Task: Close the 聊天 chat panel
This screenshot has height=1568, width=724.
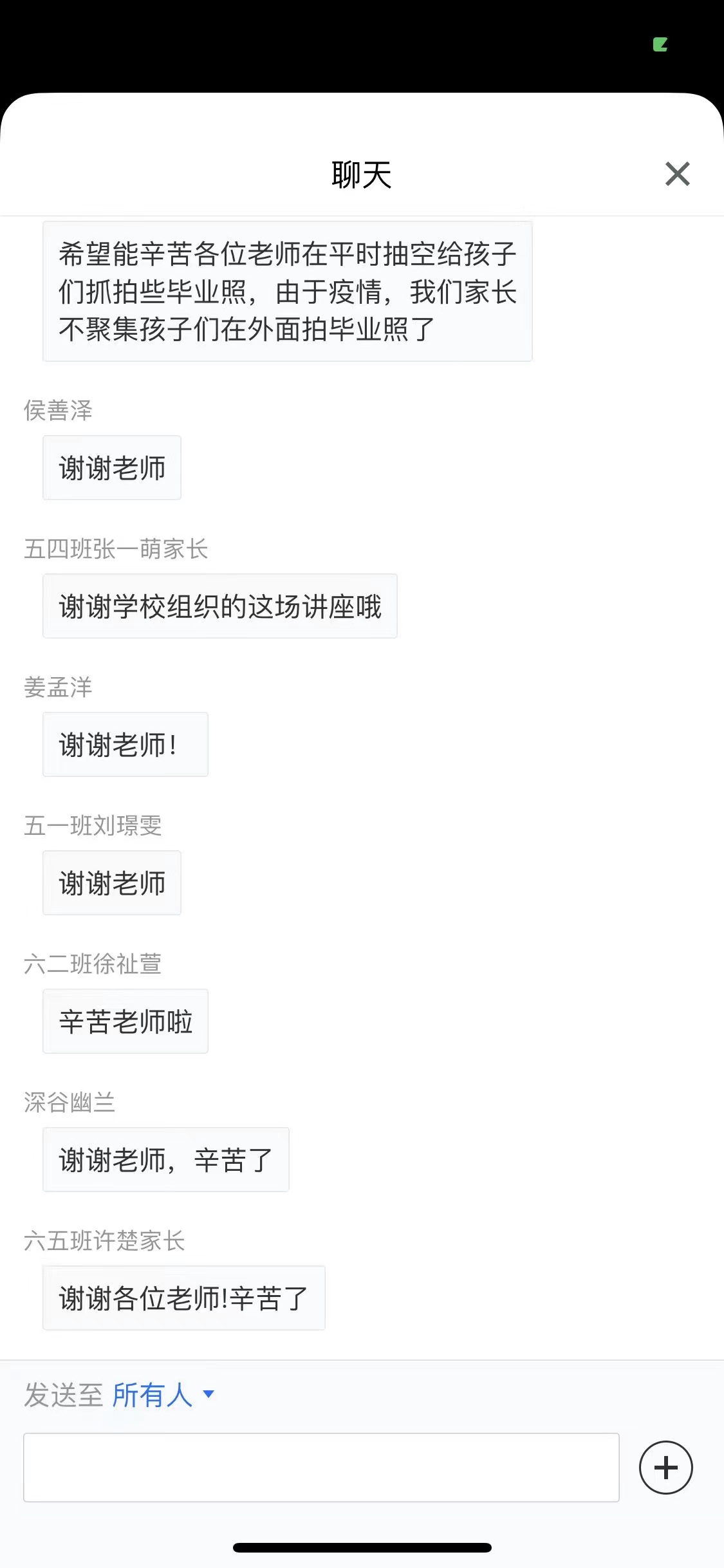Action: click(677, 174)
